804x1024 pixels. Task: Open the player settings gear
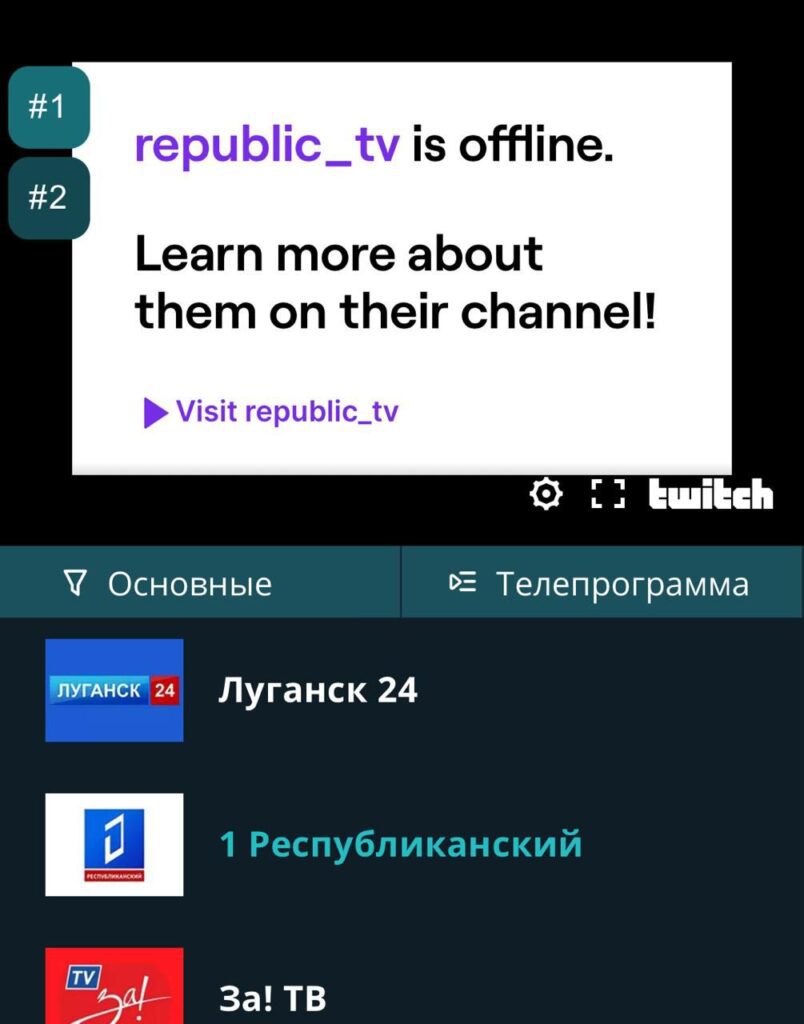pyautogui.click(x=545, y=494)
